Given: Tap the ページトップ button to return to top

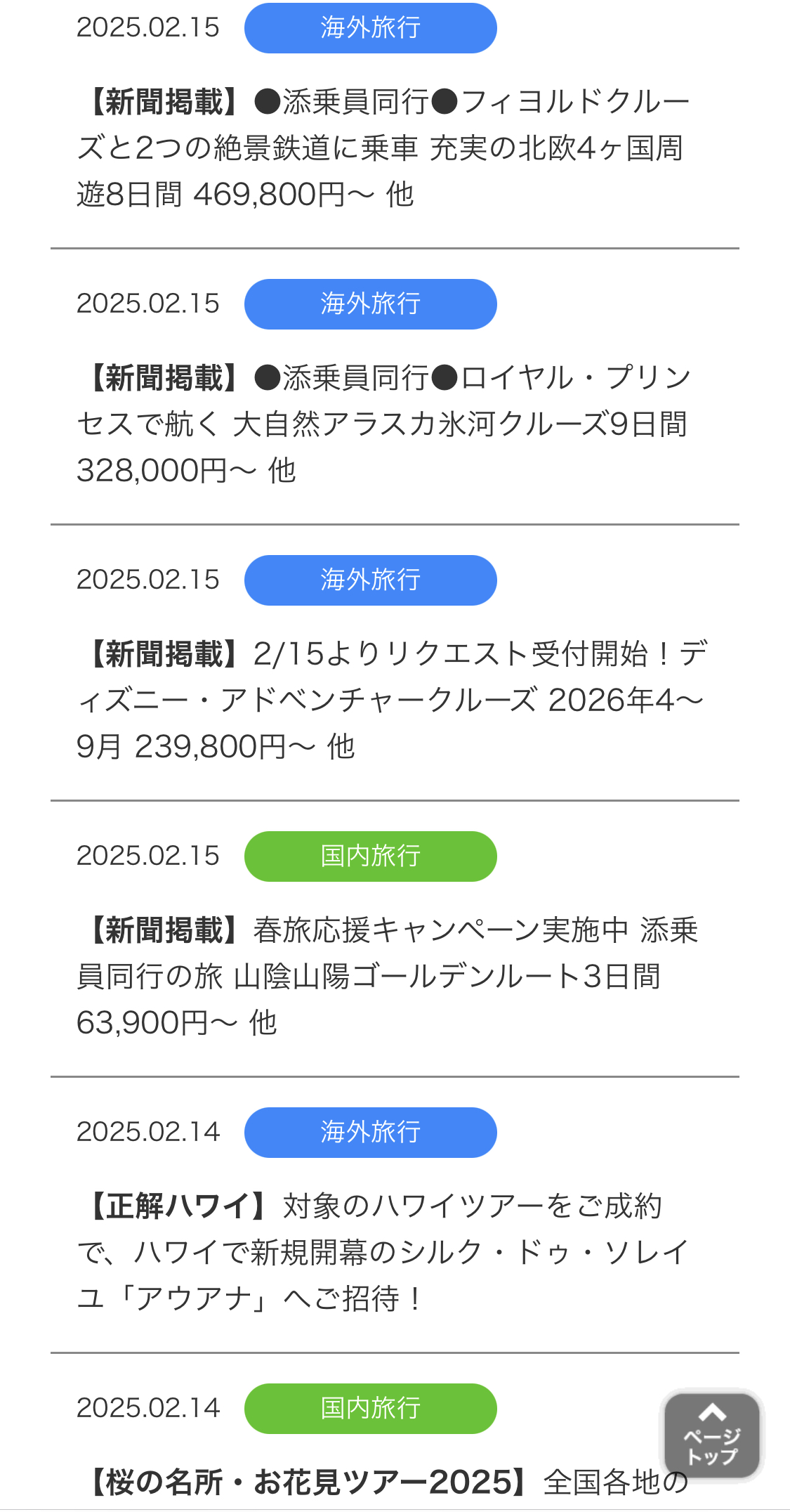Looking at the screenshot, I should pyautogui.click(x=712, y=1435).
